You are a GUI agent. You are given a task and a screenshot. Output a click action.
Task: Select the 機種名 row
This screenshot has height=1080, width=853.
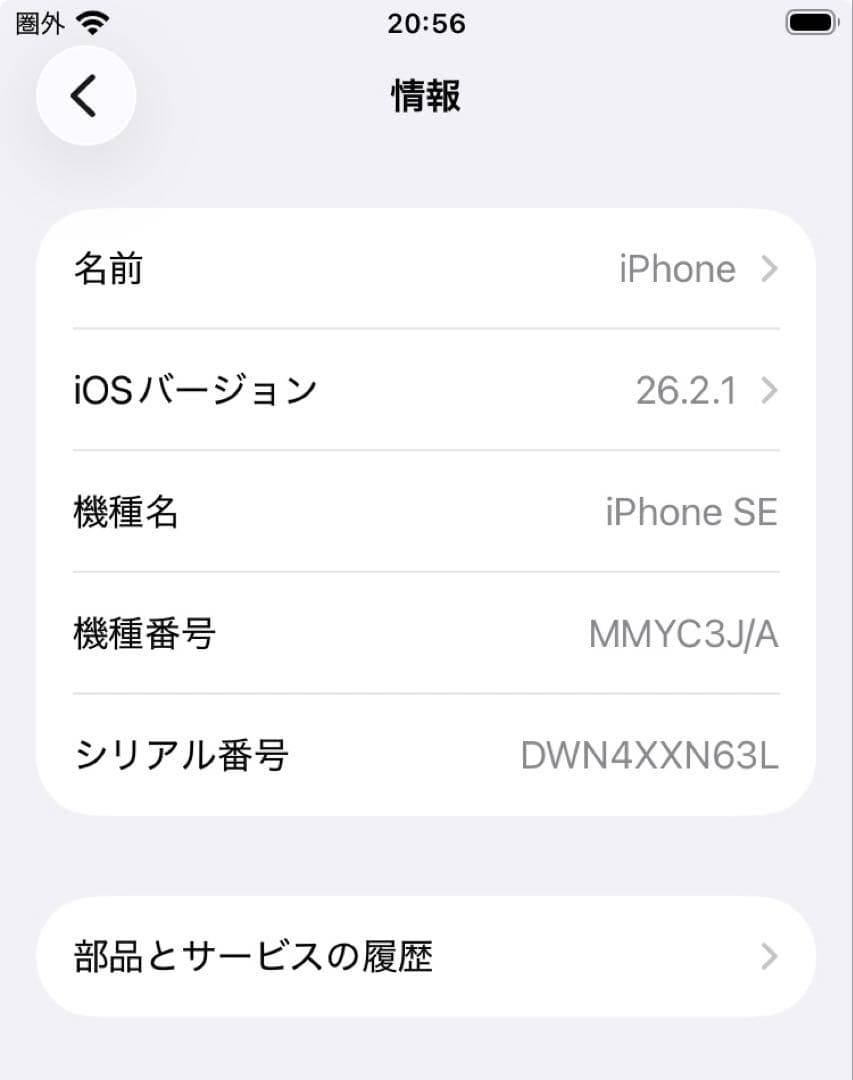(x=426, y=512)
